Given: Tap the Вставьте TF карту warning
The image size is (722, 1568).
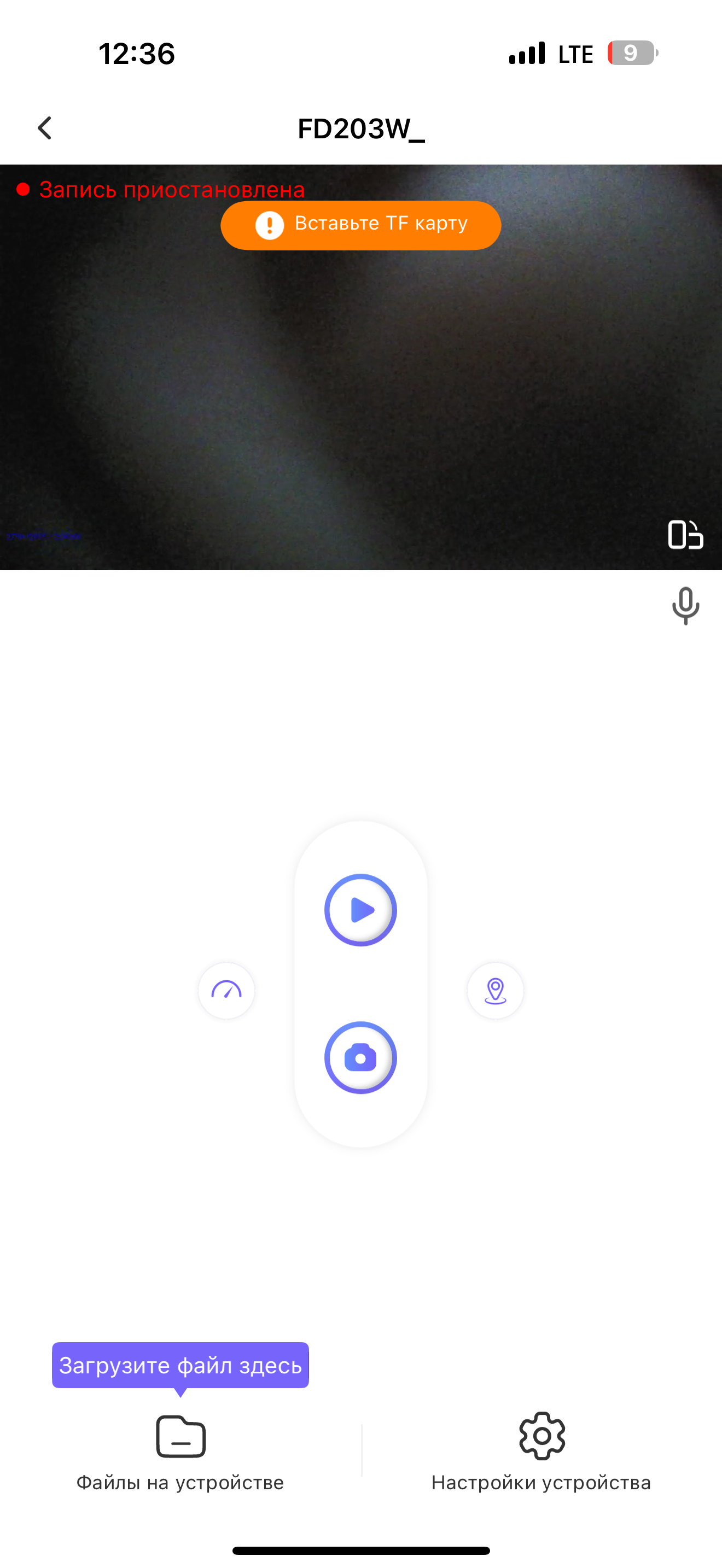Looking at the screenshot, I should tap(361, 225).
